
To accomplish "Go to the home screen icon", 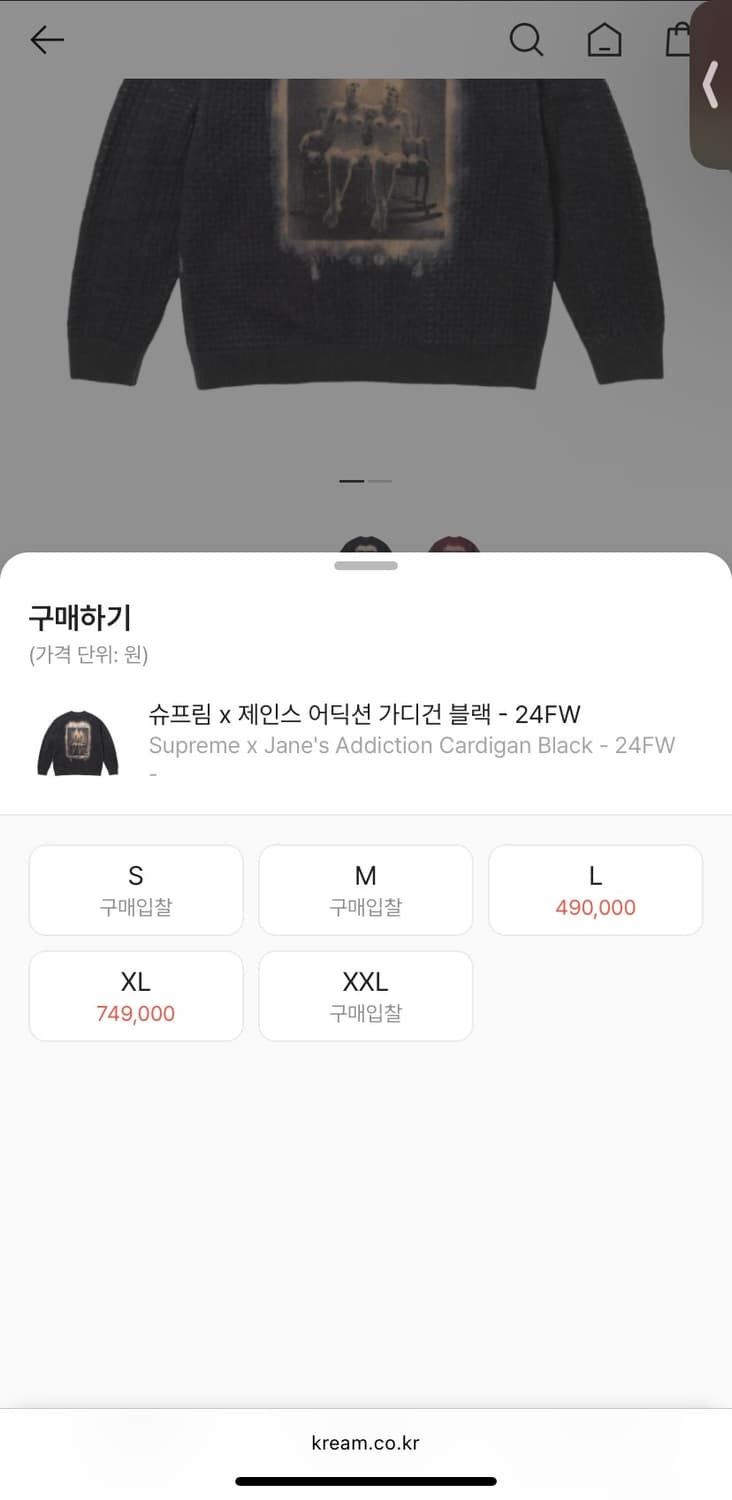I will (x=604, y=40).
